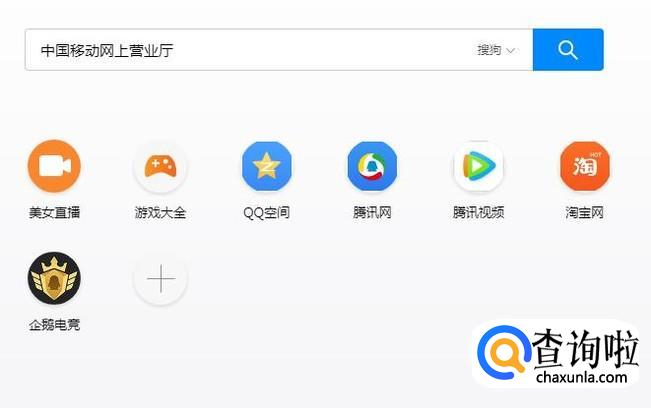Open the 游戏大全 shortcut
Image resolution: width=651 pixels, height=408 pixels.
coord(160,166)
